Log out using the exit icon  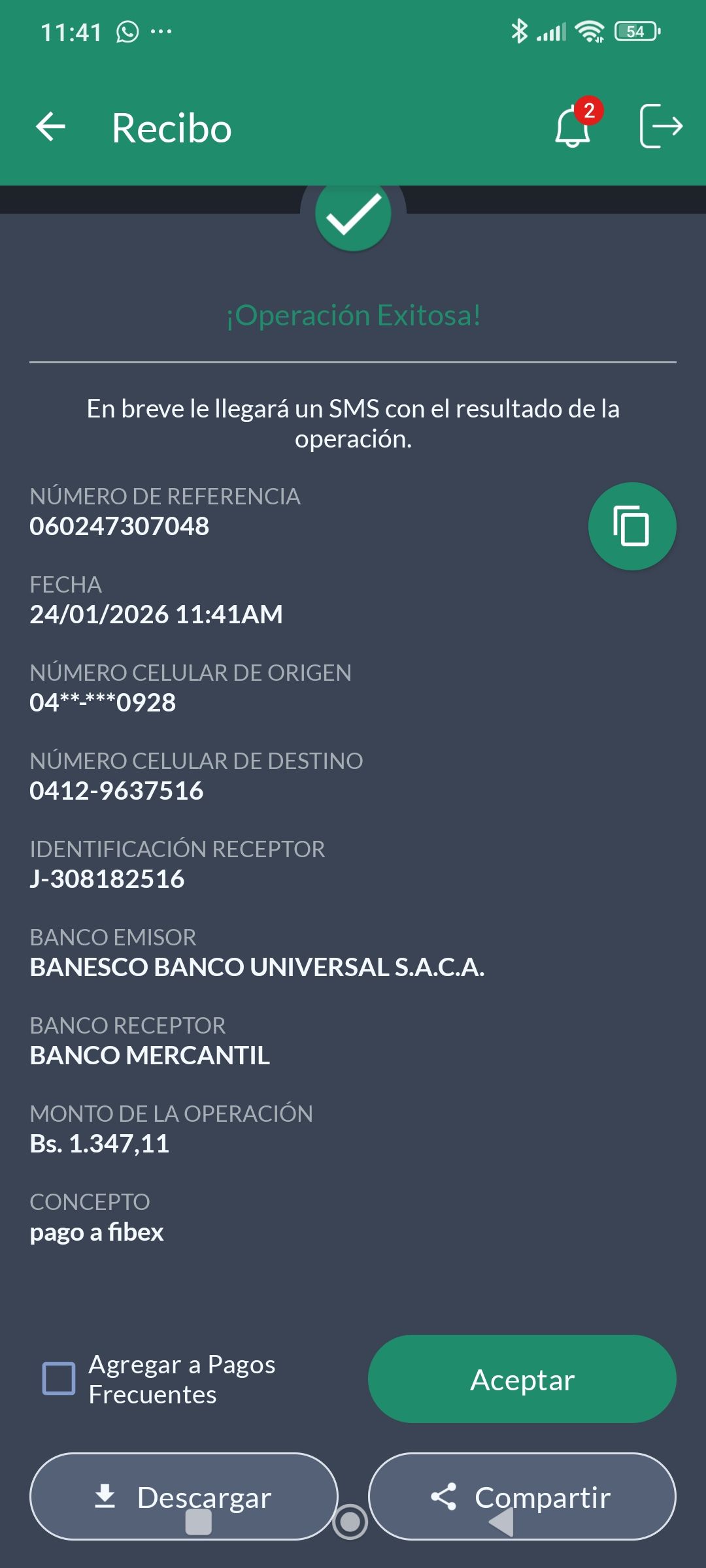click(x=660, y=127)
